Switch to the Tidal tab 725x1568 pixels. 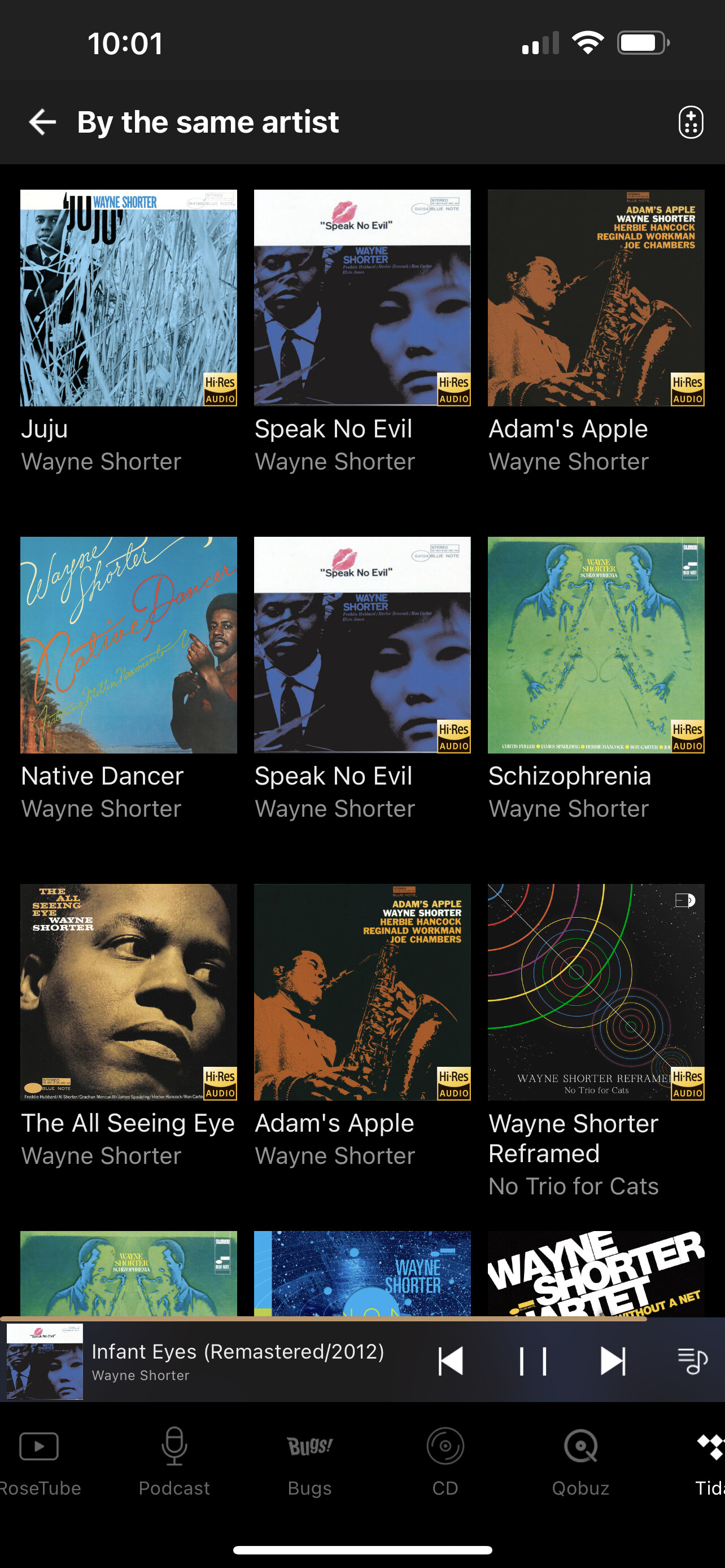pyautogui.click(x=709, y=1461)
